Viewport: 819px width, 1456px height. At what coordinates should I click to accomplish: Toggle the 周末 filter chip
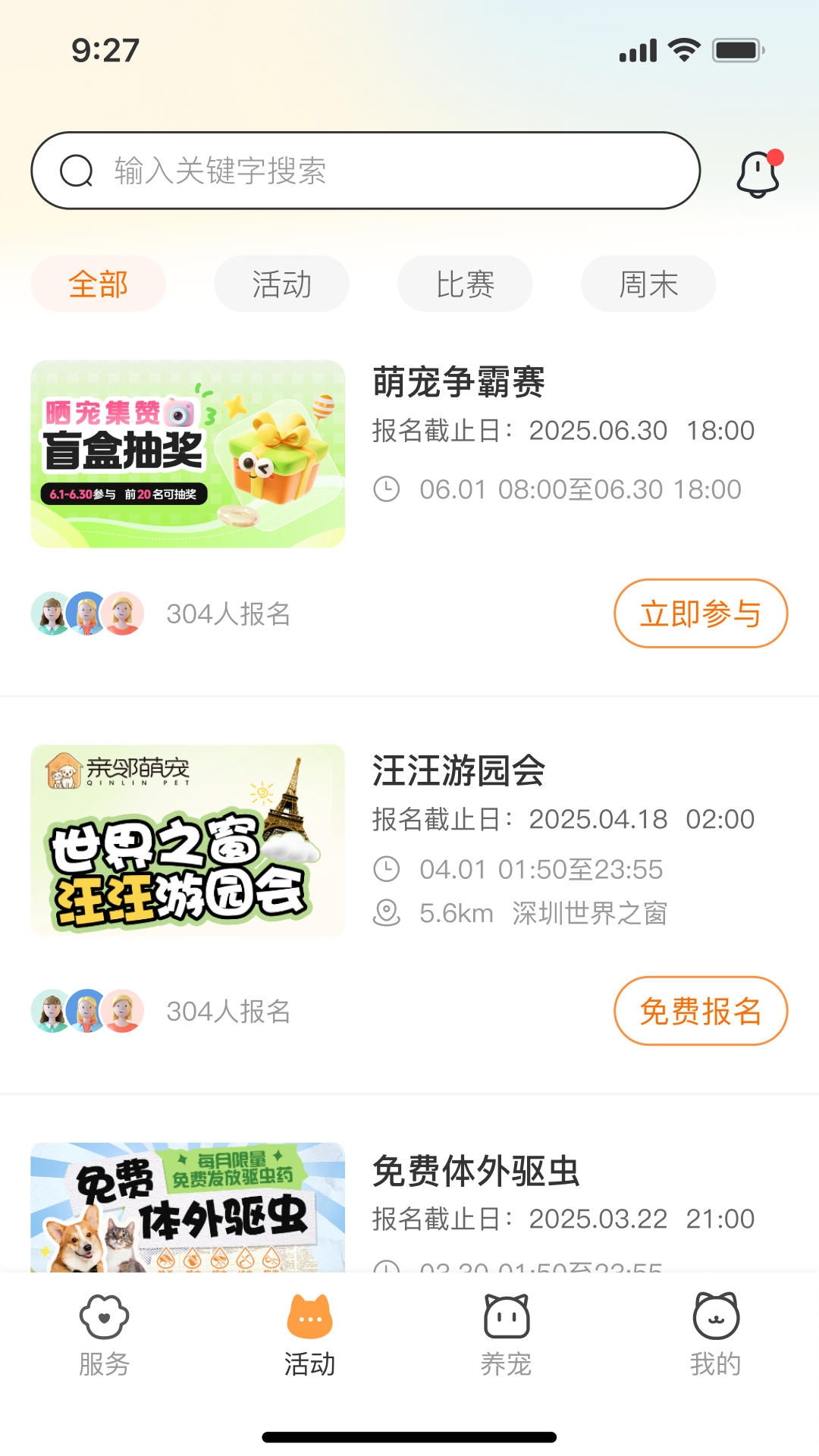(x=648, y=284)
